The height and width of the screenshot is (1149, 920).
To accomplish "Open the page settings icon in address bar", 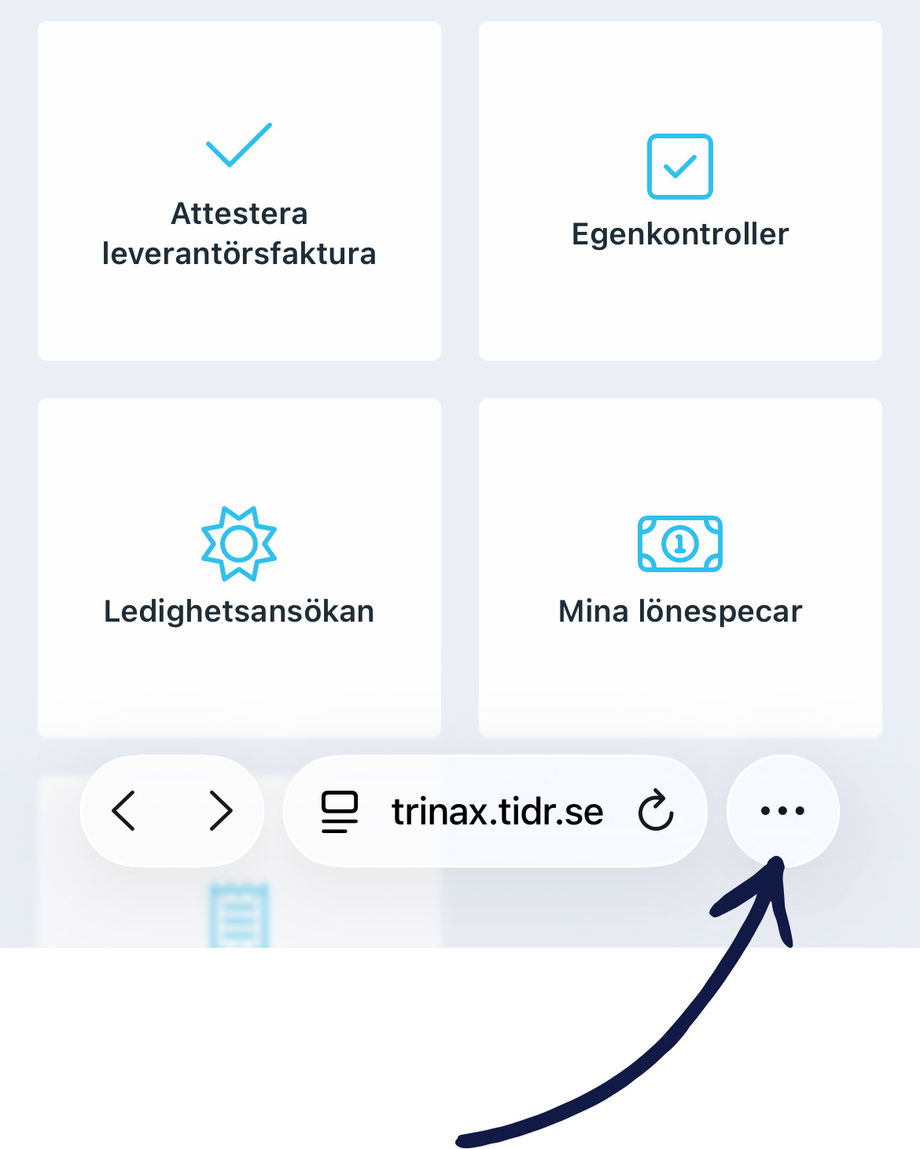I will pyautogui.click(x=339, y=812).
